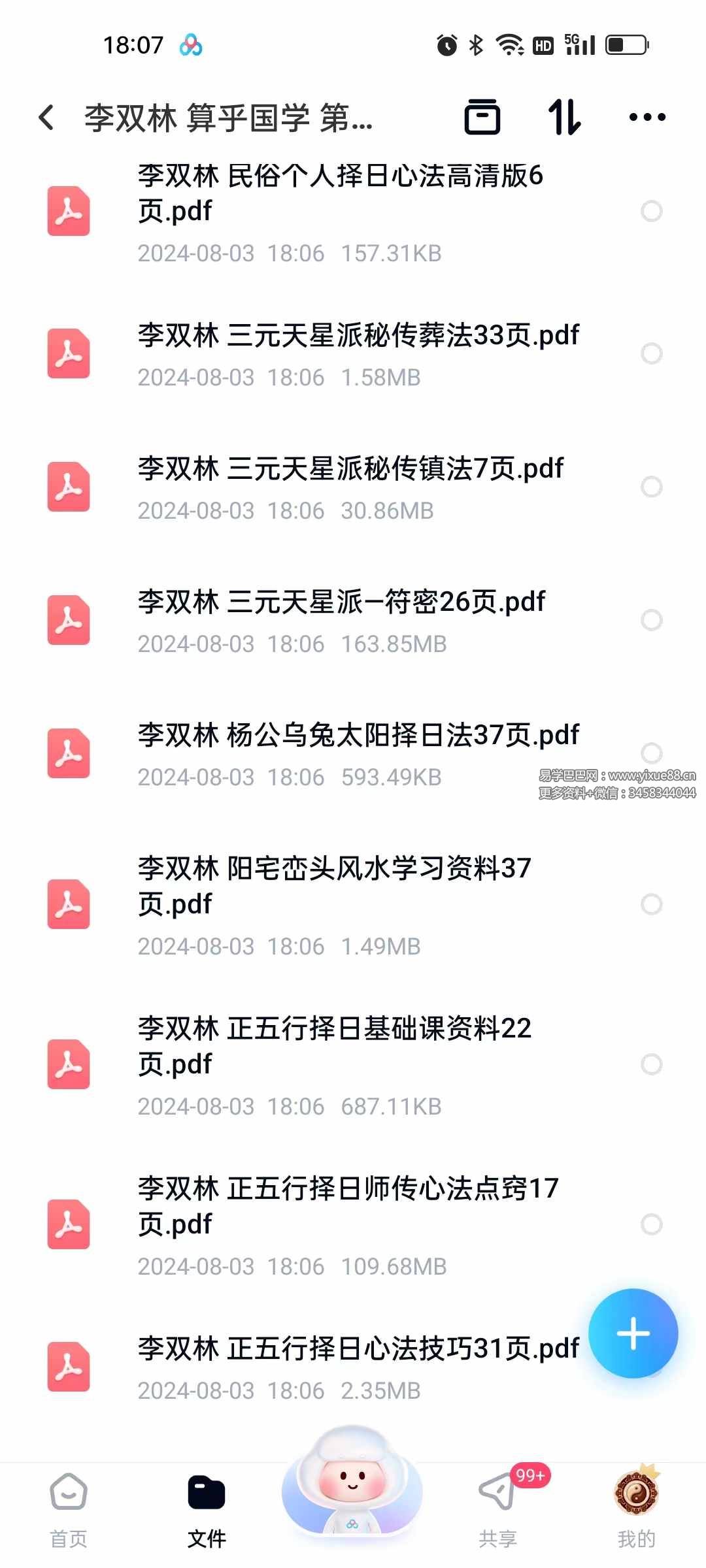Open the three-dot overflow menu

[647, 118]
